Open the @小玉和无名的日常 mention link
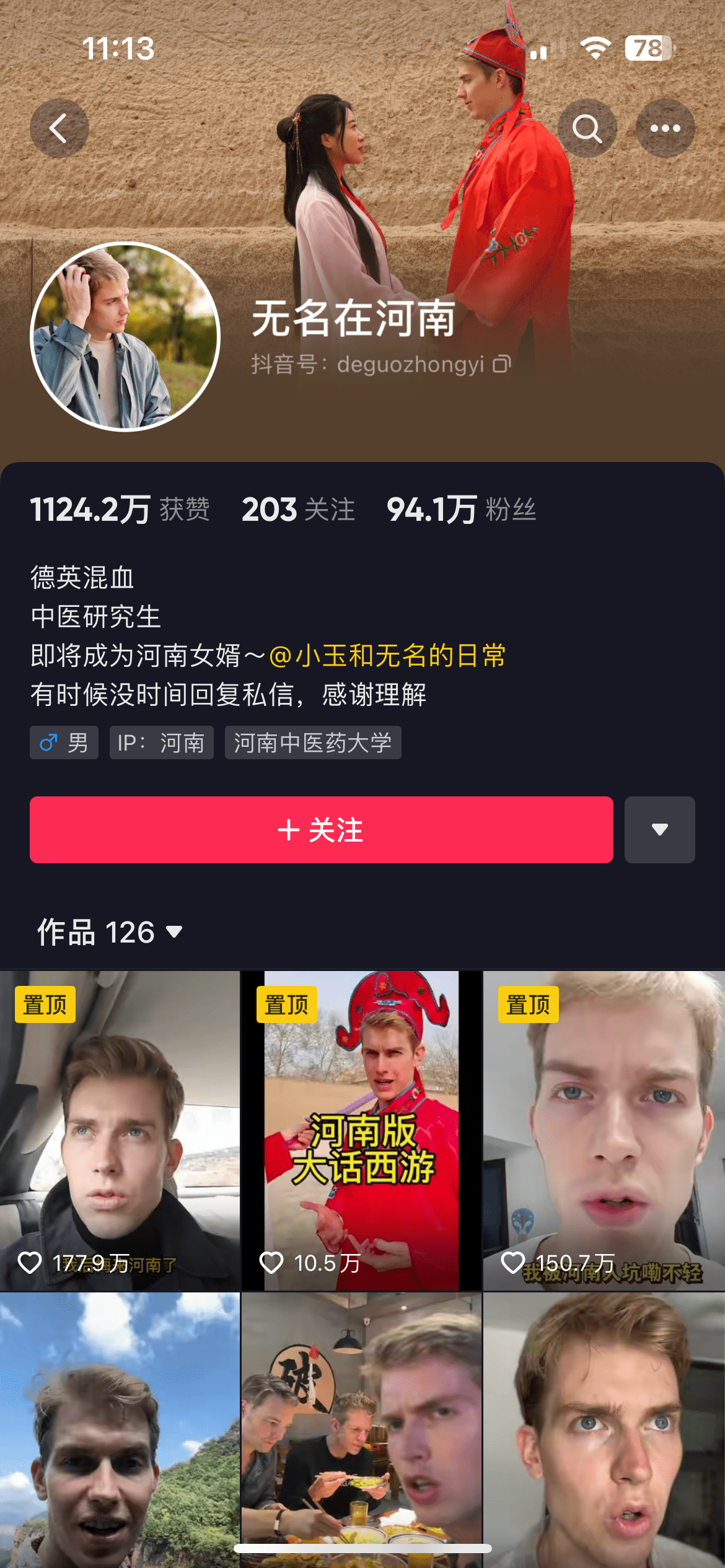This screenshot has height=1568, width=725. coord(387,656)
